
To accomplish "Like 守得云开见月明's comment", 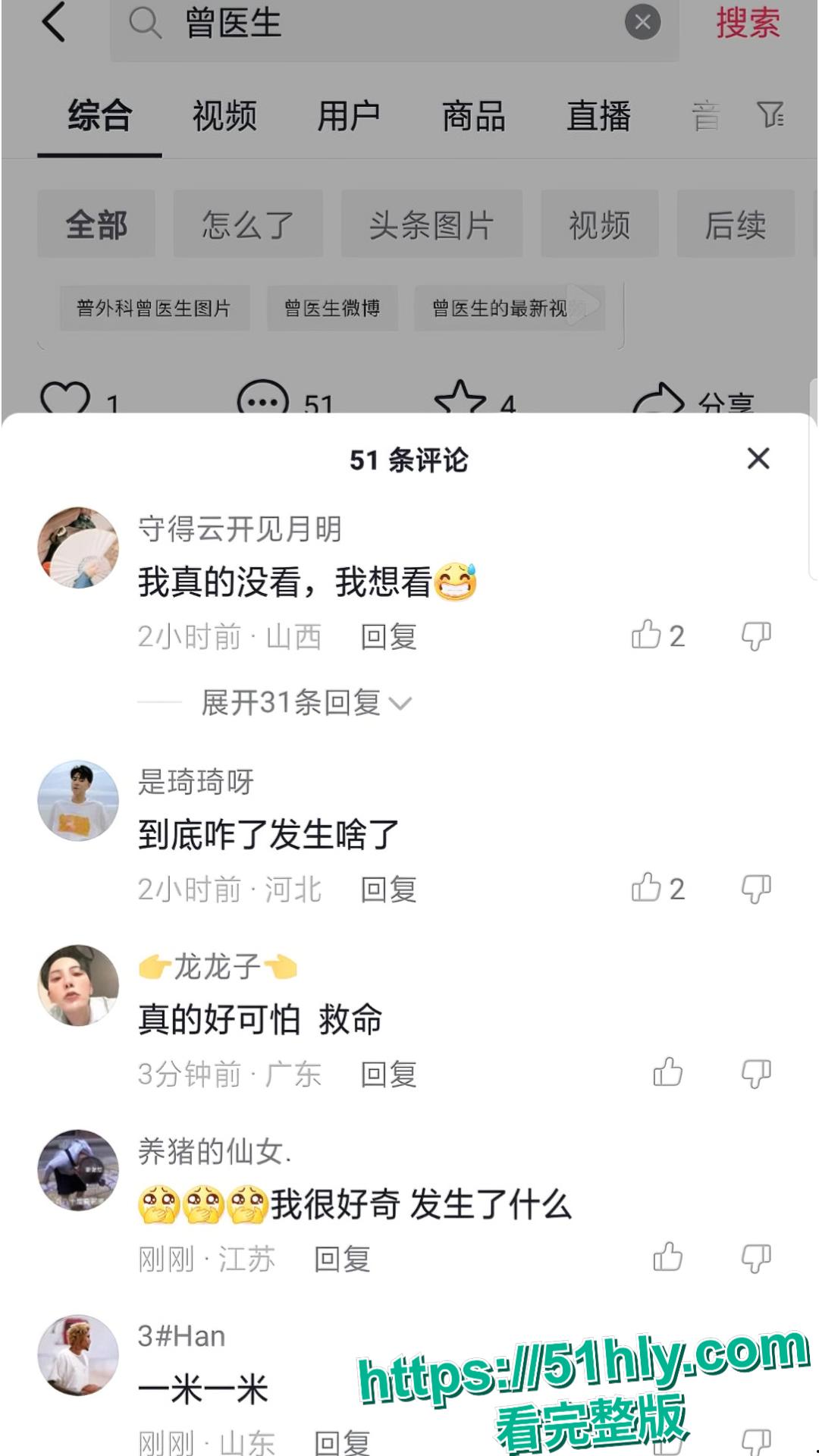I will point(648,637).
